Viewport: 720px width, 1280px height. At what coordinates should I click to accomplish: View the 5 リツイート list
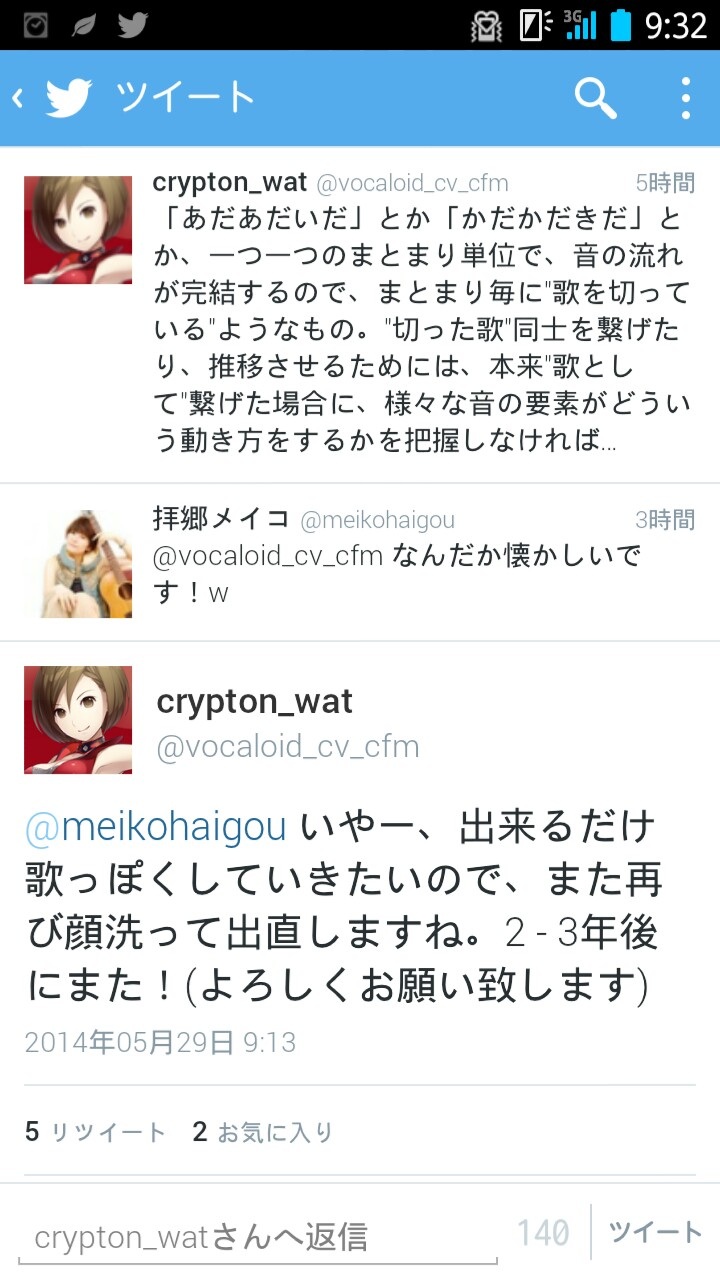click(95, 1132)
